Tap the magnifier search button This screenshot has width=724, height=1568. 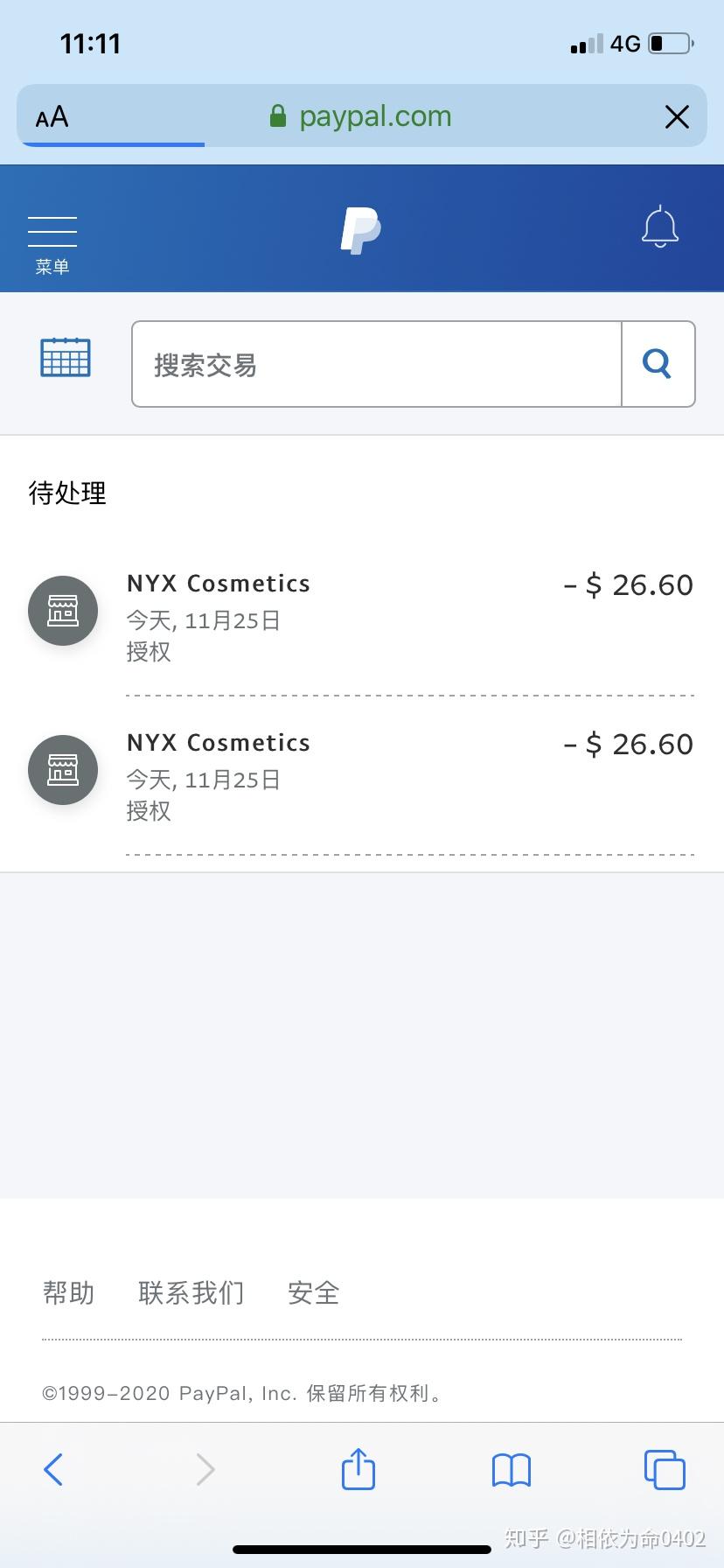[x=658, y=364]
